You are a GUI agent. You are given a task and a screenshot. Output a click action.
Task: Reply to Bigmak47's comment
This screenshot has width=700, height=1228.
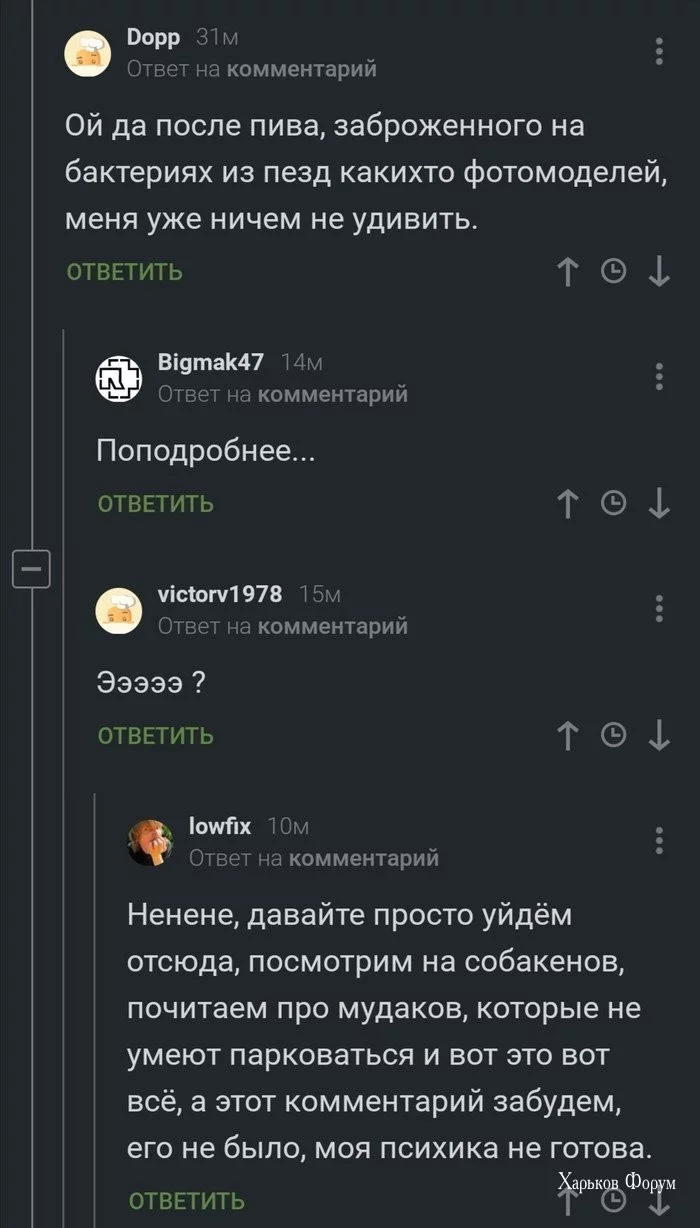pos(155,503)
